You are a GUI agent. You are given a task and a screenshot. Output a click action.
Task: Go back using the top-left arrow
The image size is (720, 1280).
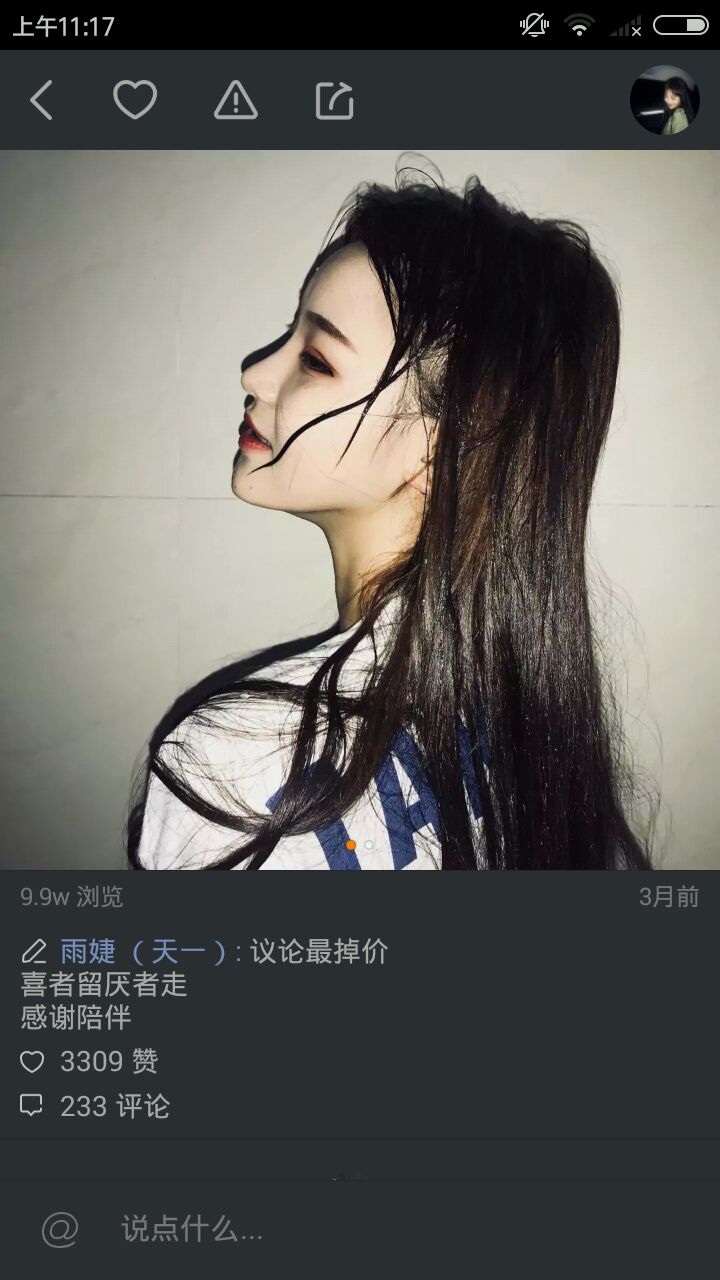pos(41,101)
